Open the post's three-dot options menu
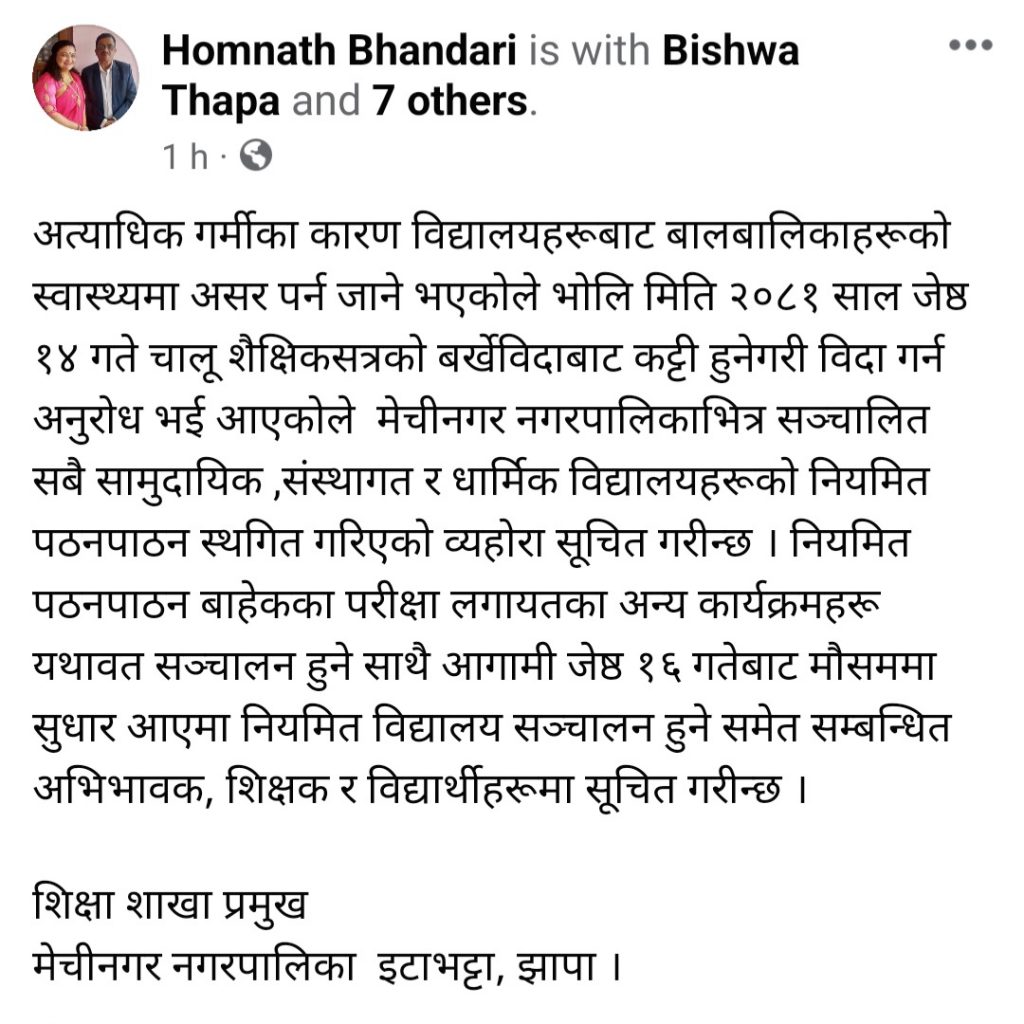1024x1024 pixels. coord(970,46)
